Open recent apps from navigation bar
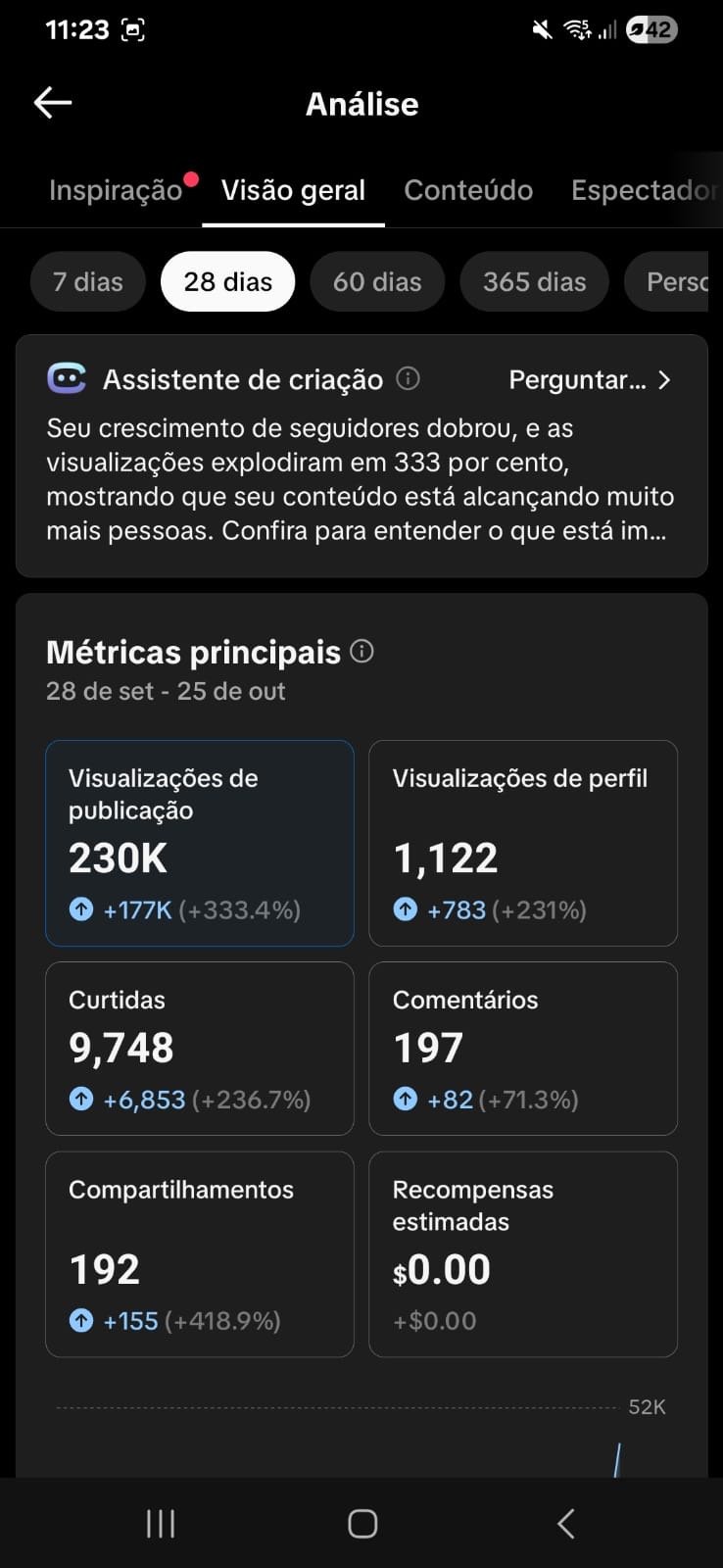This screenshot has height=1568, width=723. coord(161,1523)
